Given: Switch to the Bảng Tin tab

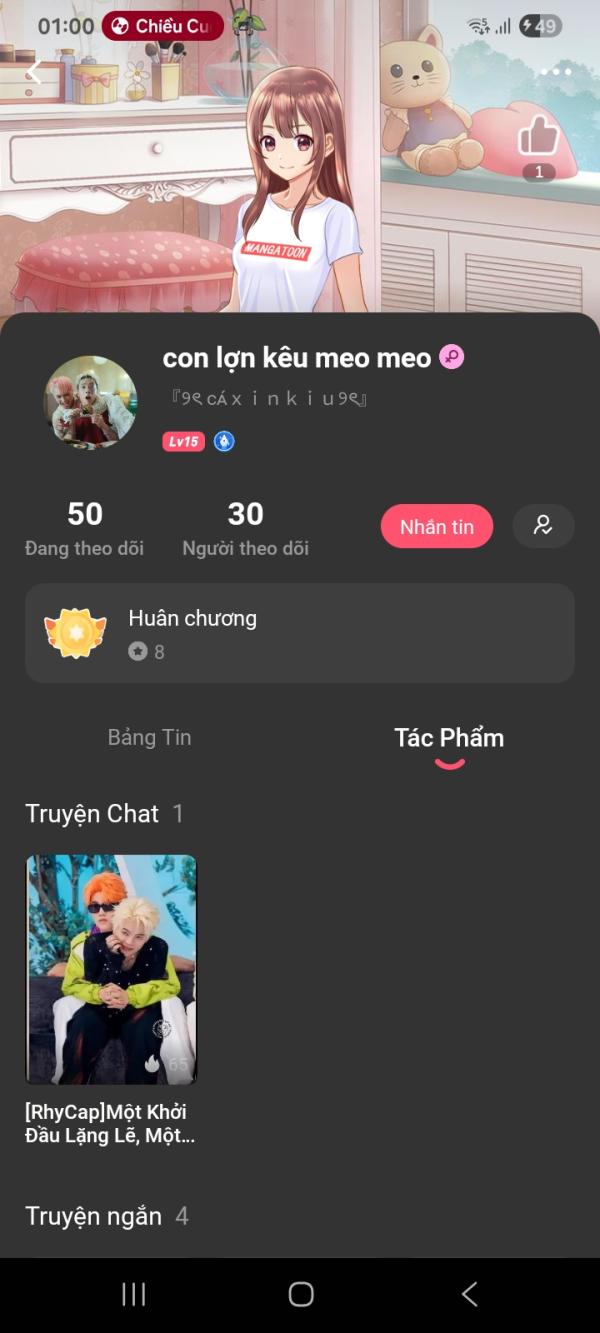Looking at the screenshot, I should [x=149, y=738].
